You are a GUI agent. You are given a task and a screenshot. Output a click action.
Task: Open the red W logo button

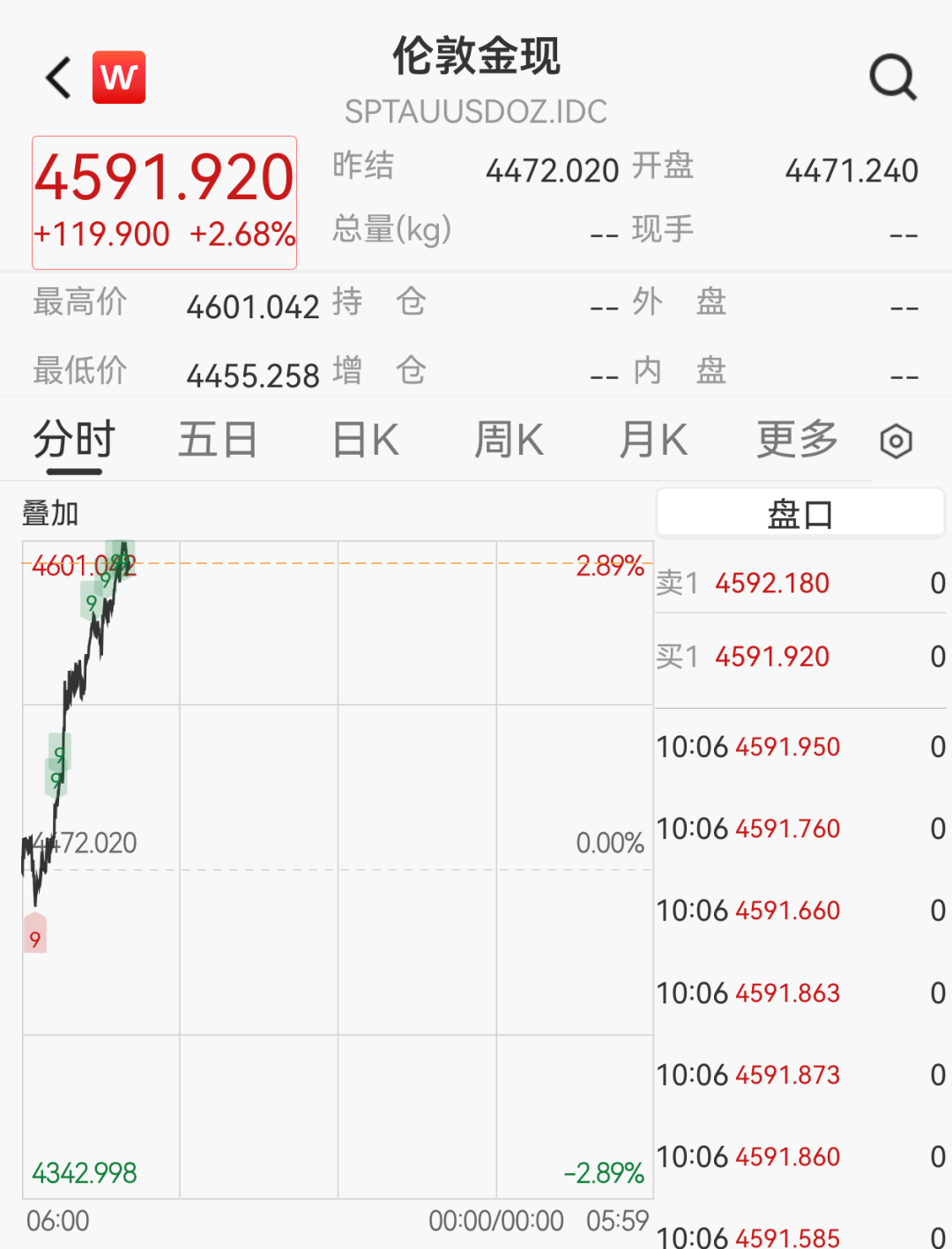[119, 78]
